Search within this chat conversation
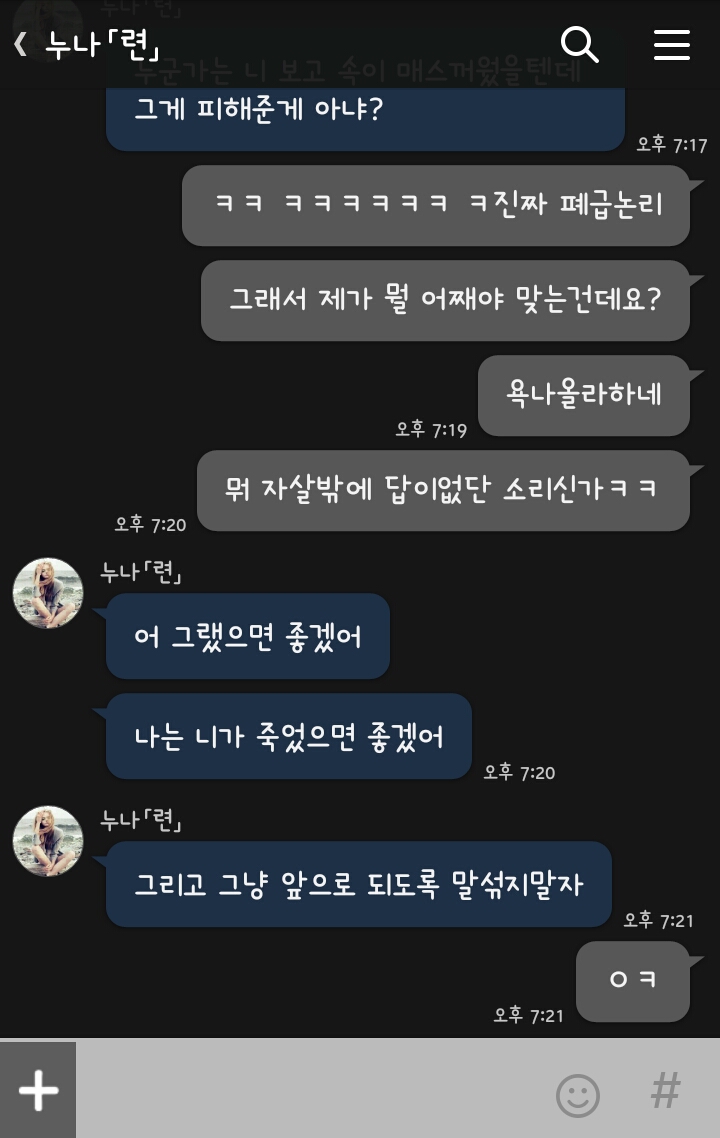 pos(579,45)
